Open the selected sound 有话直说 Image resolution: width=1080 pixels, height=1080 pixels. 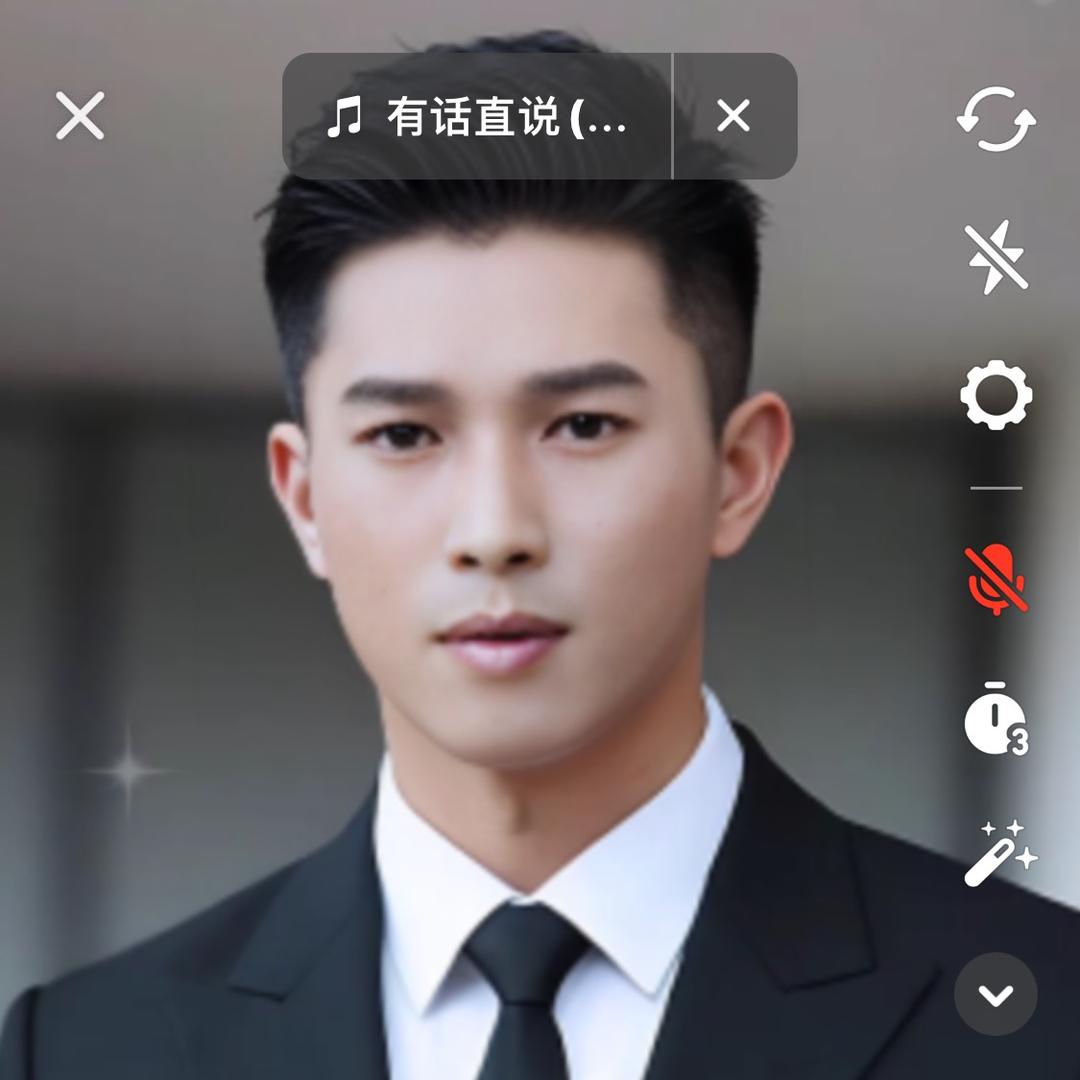point(477,118)
